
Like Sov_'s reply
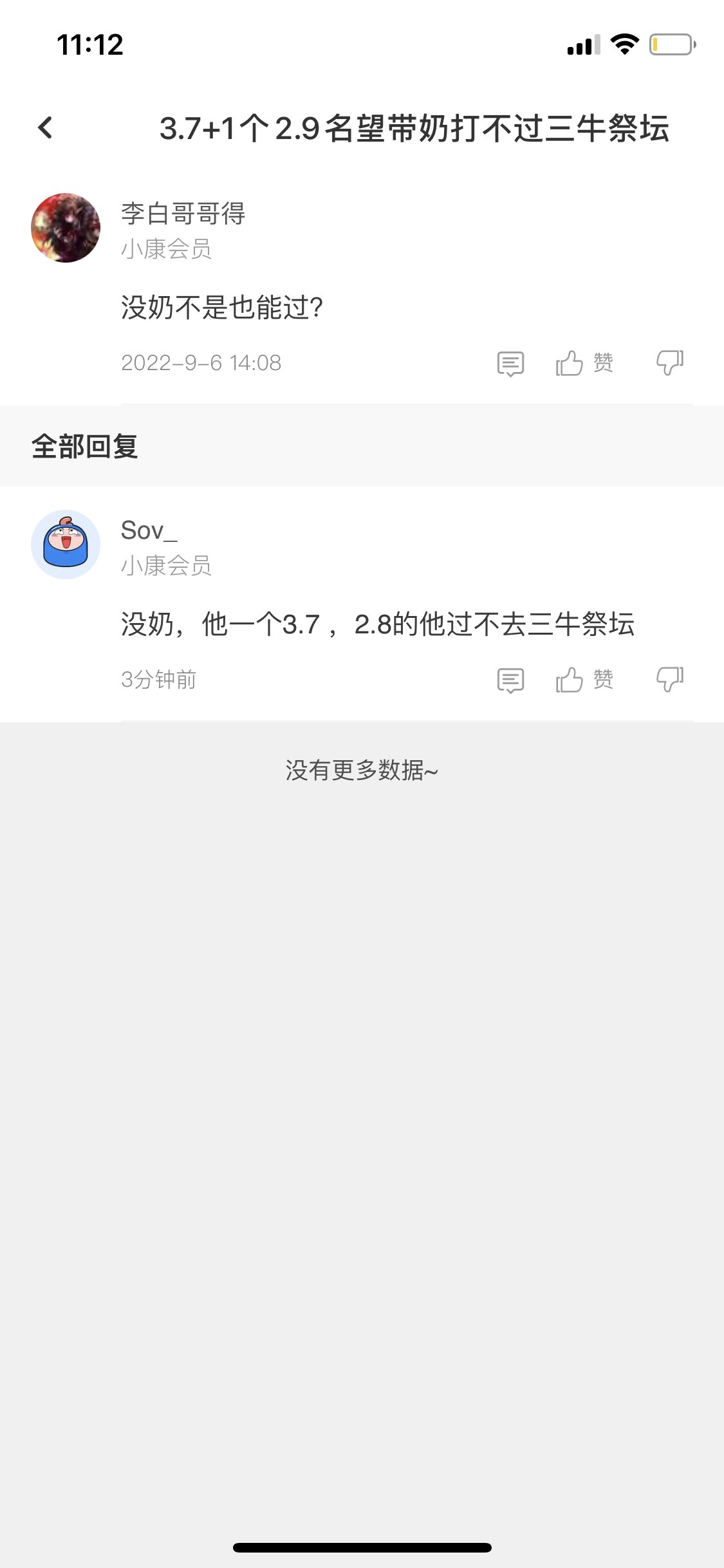tap(584, 680)
